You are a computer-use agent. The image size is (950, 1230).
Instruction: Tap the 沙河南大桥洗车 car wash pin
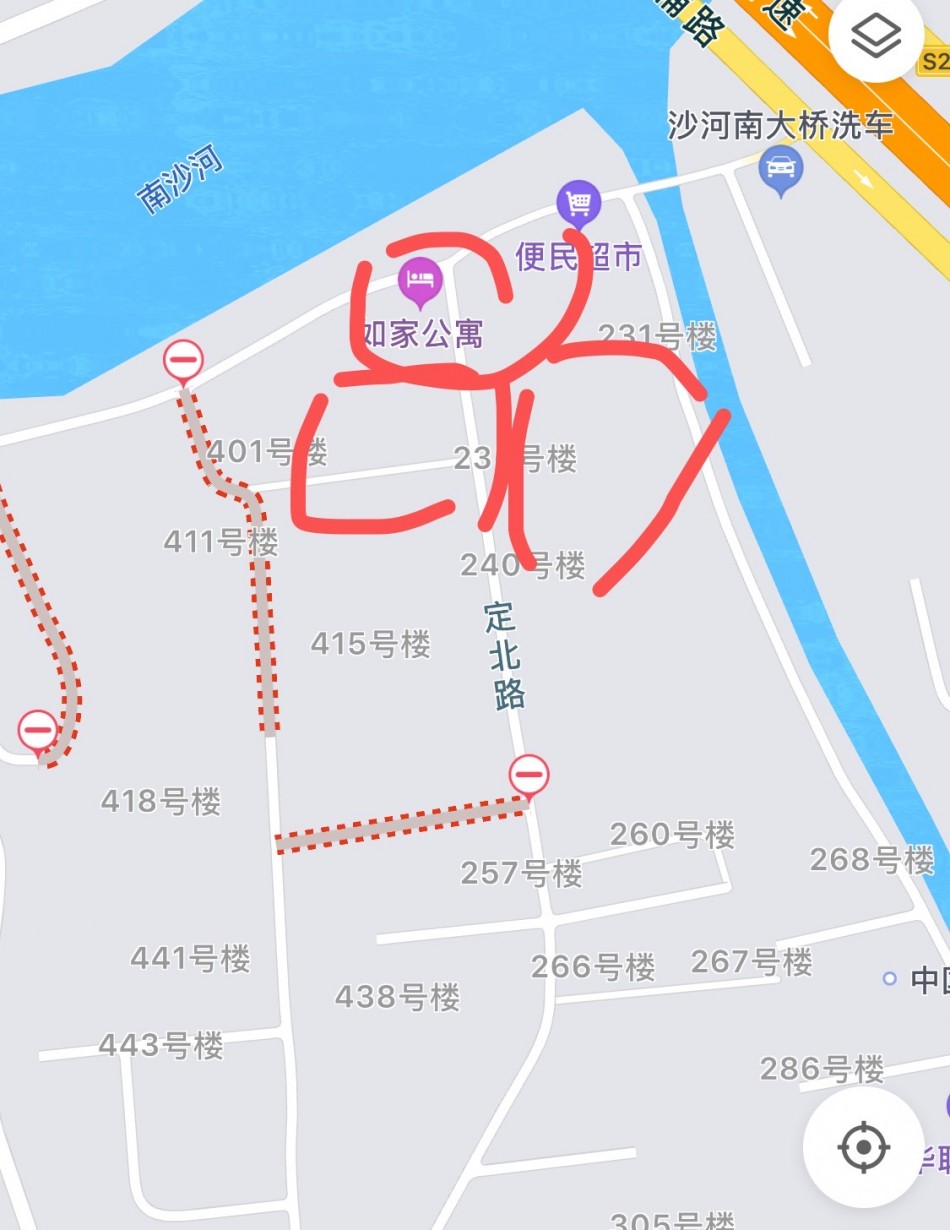pos(781,168)
